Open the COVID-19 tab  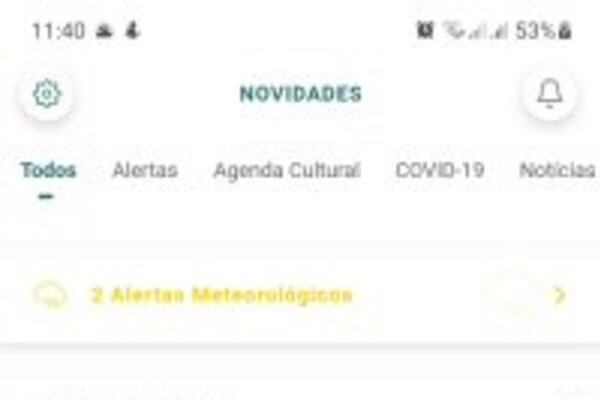click(440, 171)
